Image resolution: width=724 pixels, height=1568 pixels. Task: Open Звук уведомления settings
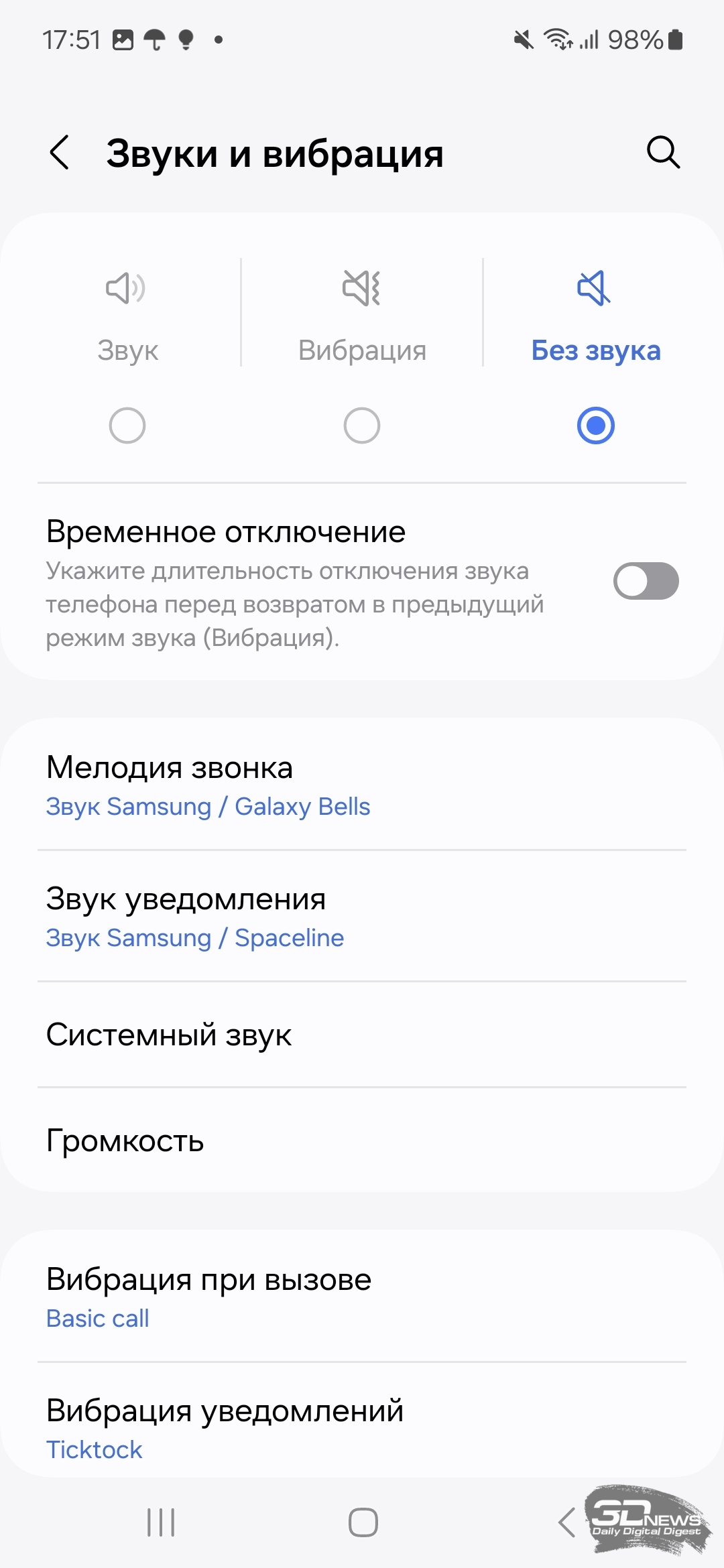pyautogui.click(x=362, y=917)
